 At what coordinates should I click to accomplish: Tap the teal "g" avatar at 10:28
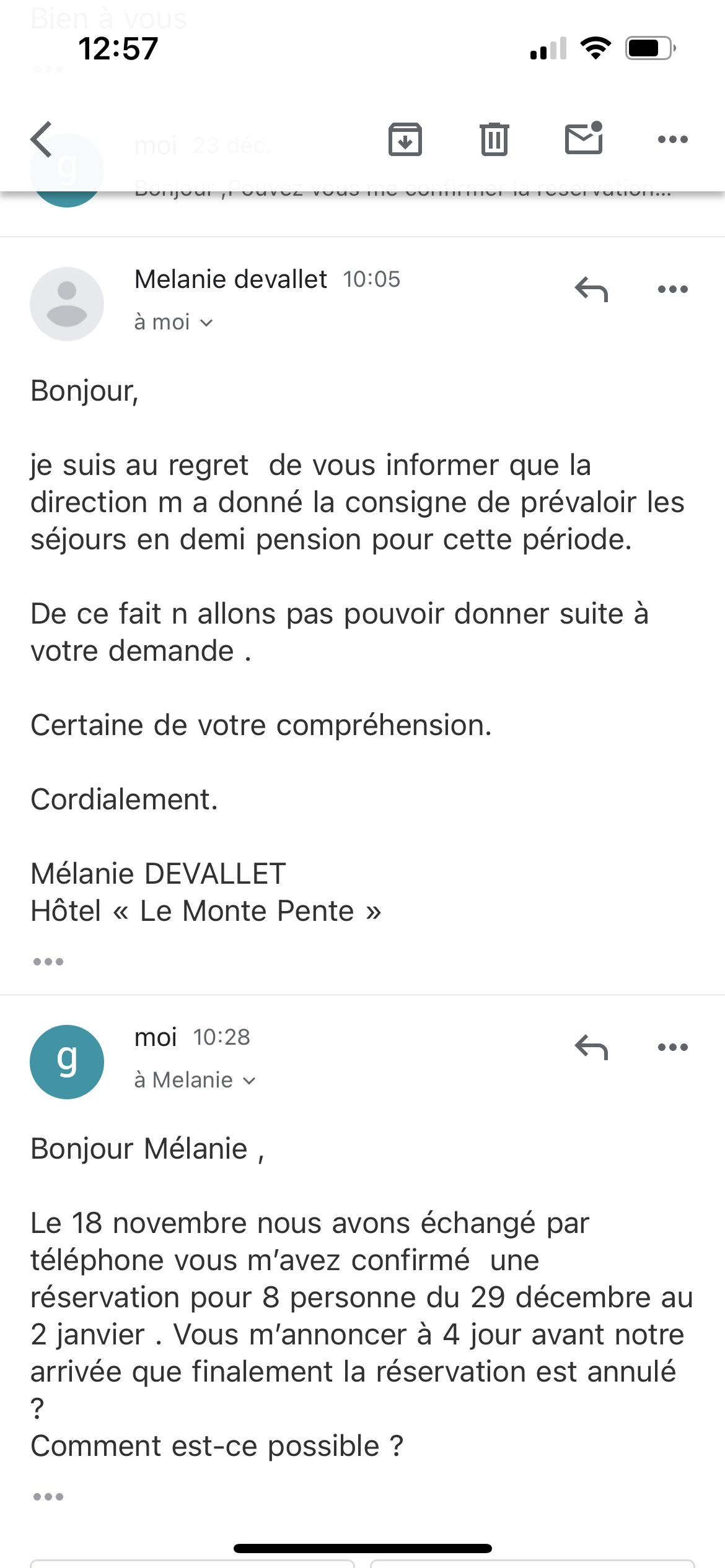pos(67,1062)
